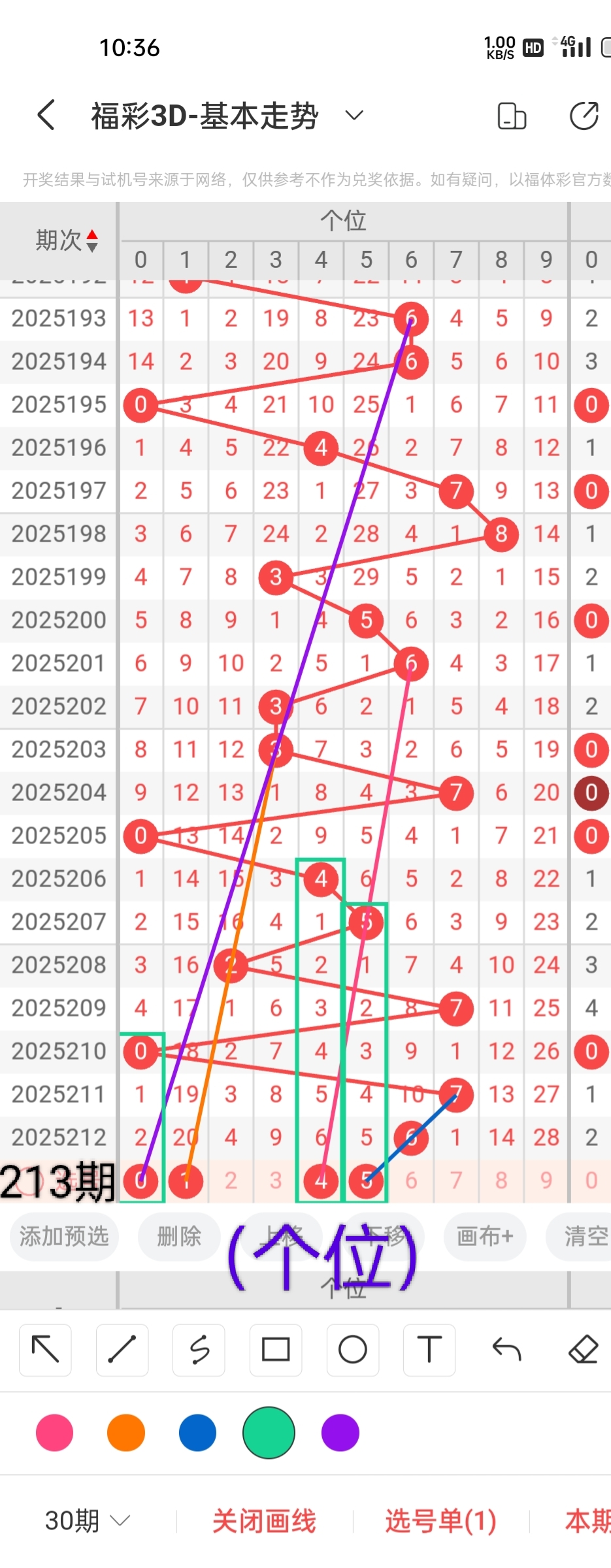Image resolution: width=611 pixels, height=1568 pixels.
Task: Open the 30期 period dropdown
Action: [87, 1521]
